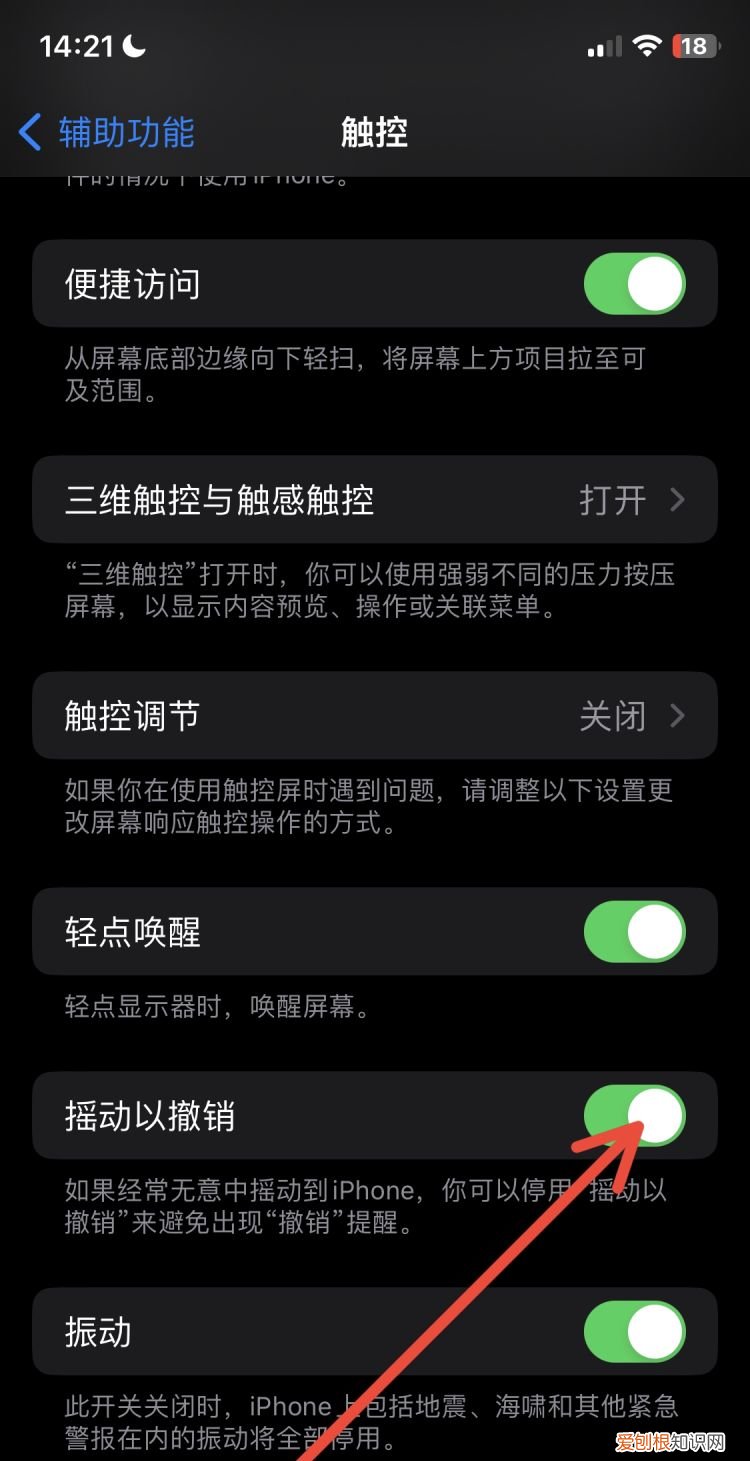This screenshot has height=1461, width=750.
Task: Tap the chevron next to 打开
Action: 679,500
